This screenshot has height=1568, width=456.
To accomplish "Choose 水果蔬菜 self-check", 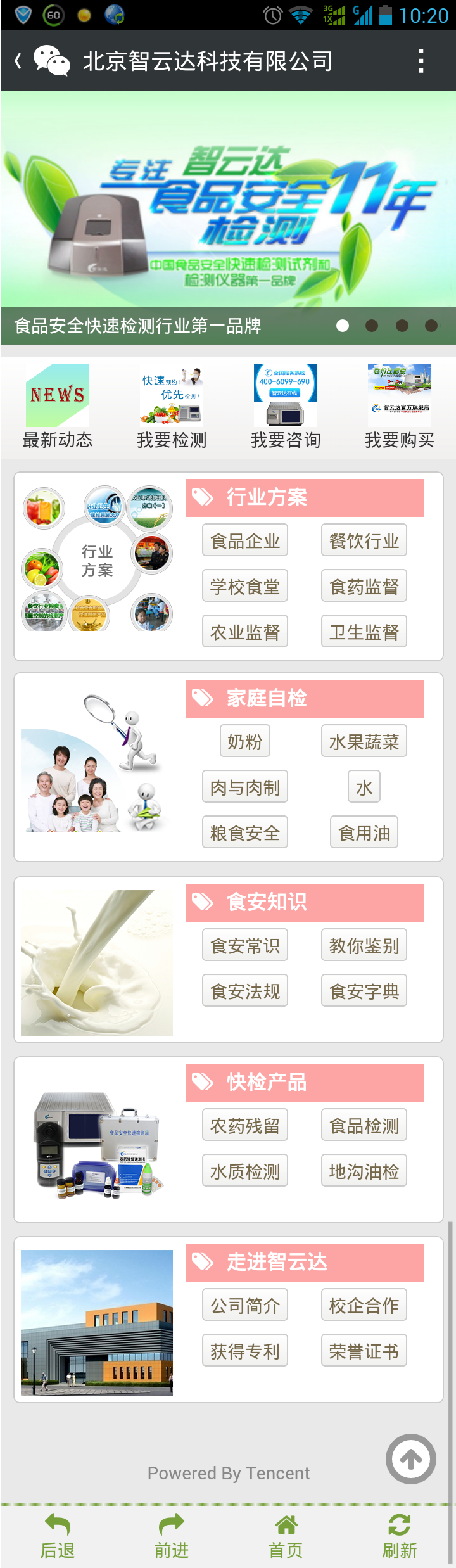I will pos(364,741).
